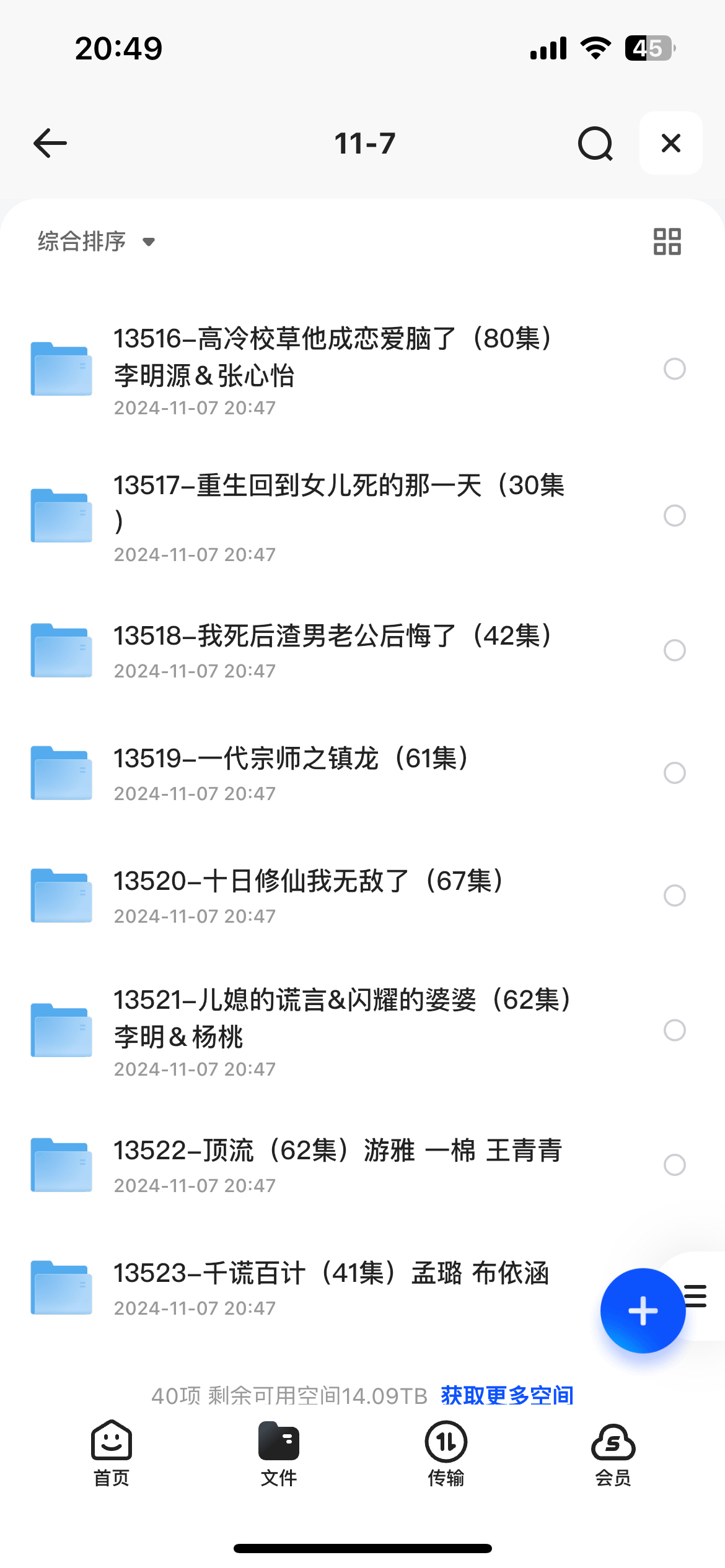The width and height of the screenshot is (725, 1568).
Task: Open search in the 11-7 folder
Action: click(x=595, y=144)
